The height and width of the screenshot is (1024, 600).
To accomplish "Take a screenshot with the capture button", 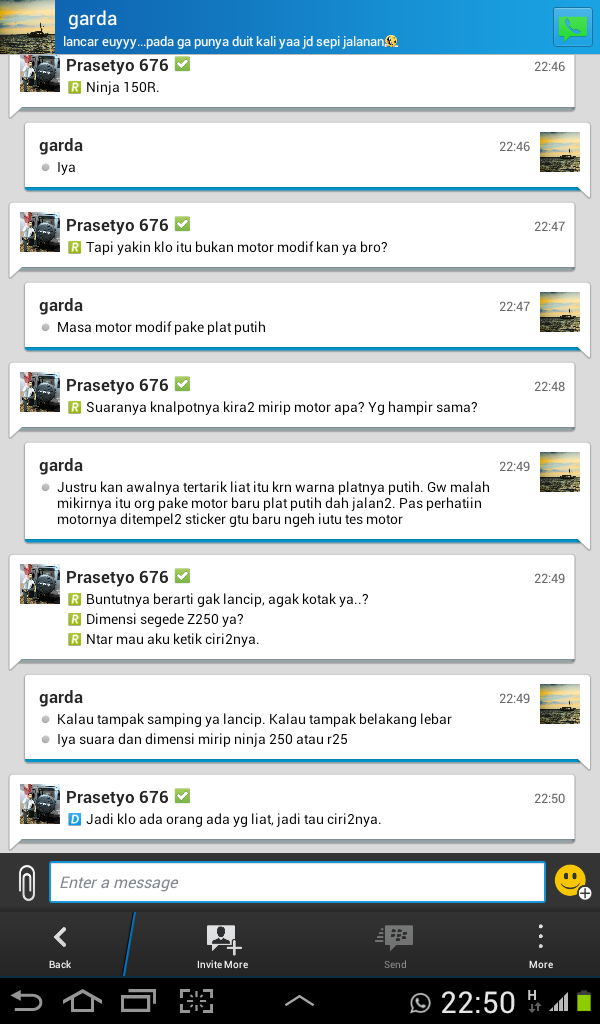I will (x=196, y=1000).
